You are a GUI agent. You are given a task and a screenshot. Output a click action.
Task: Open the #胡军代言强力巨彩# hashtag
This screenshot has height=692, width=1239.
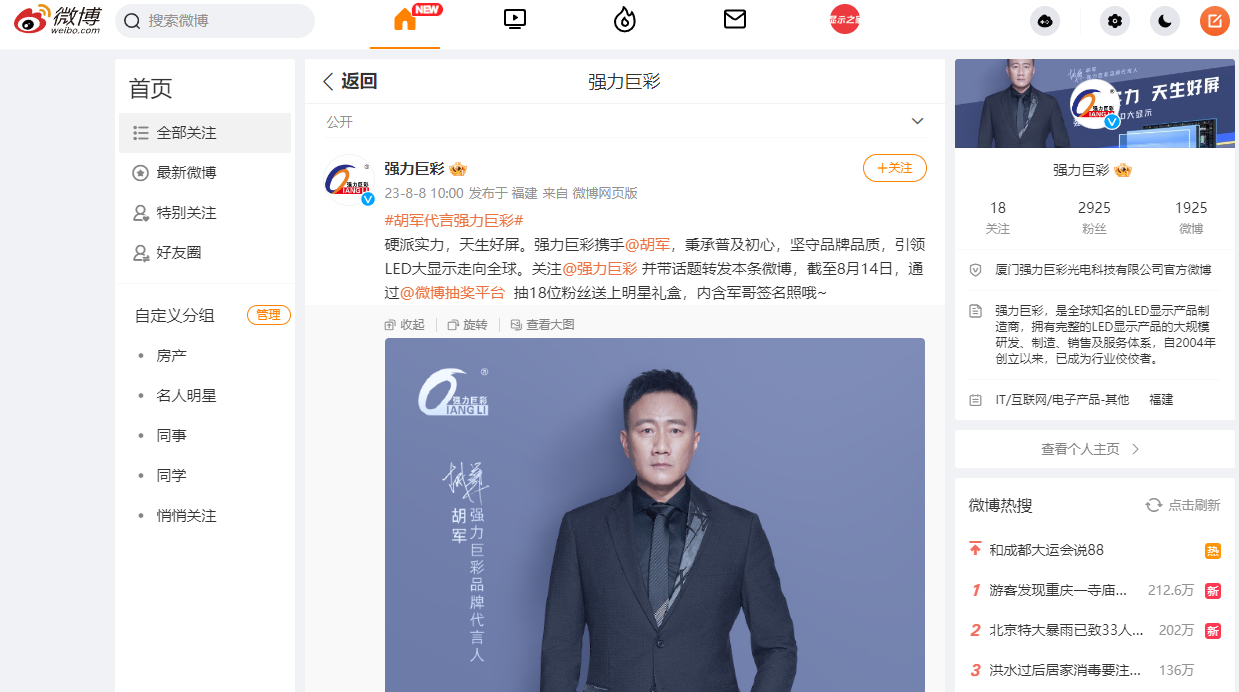[x=454, y=220]
